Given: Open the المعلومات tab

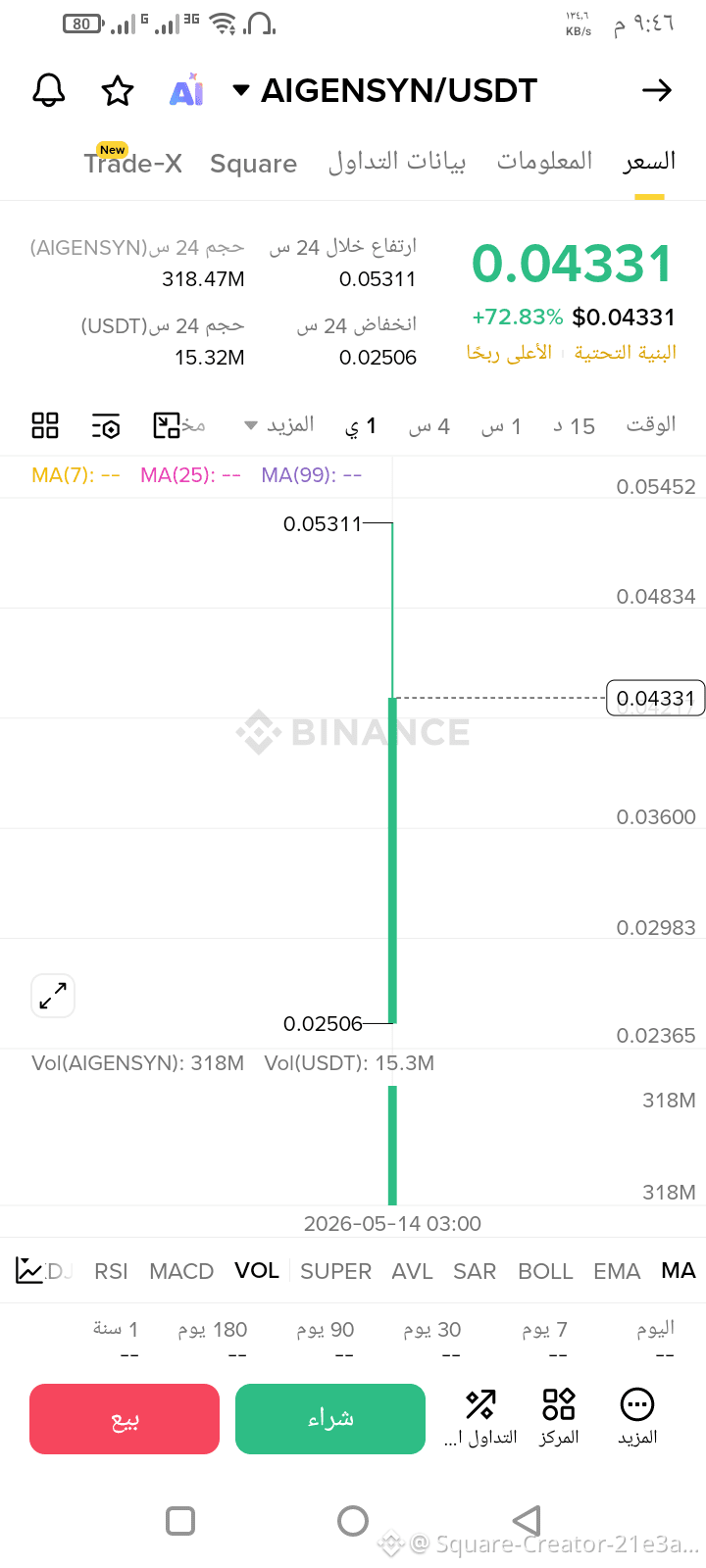Looking at the screenshot, I should [x=545, y=161].
